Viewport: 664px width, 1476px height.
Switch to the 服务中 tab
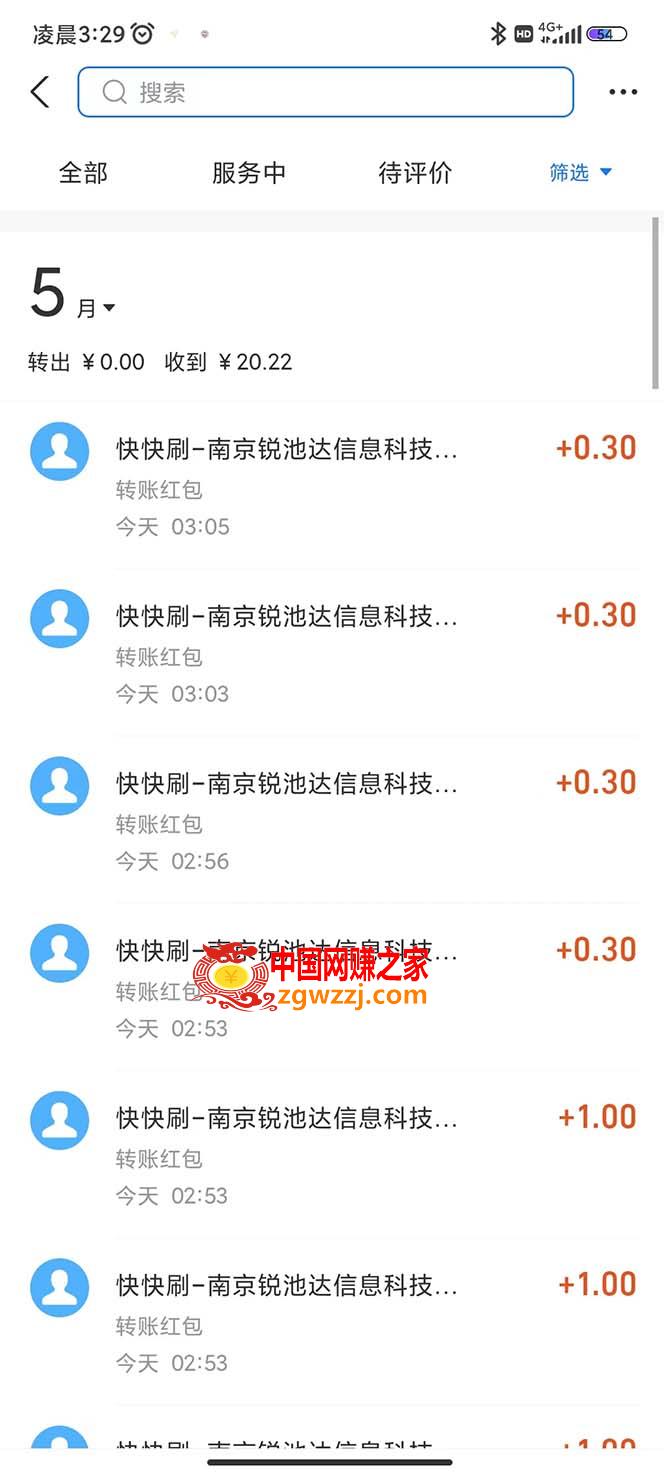[249, 173]
